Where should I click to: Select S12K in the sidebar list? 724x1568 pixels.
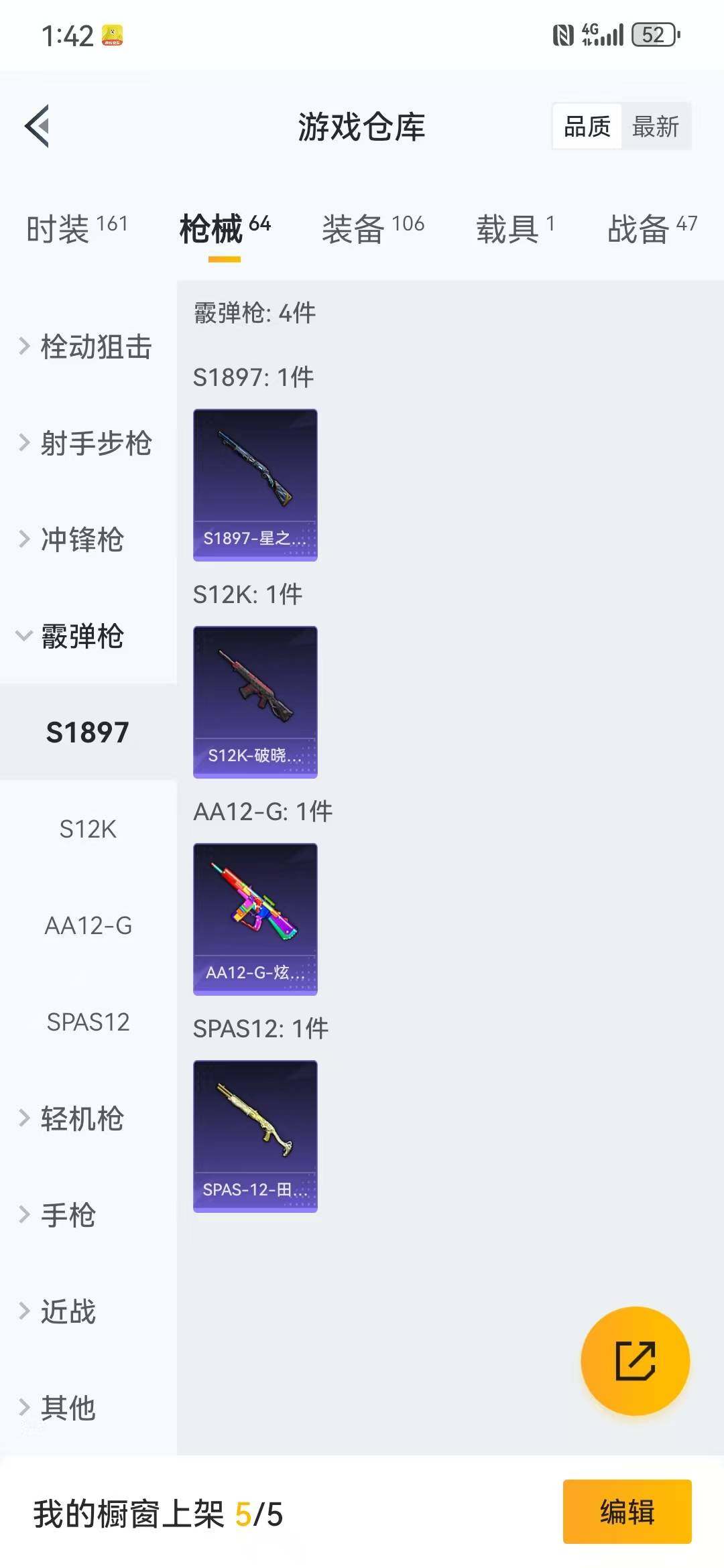click(x=87, y=830)
